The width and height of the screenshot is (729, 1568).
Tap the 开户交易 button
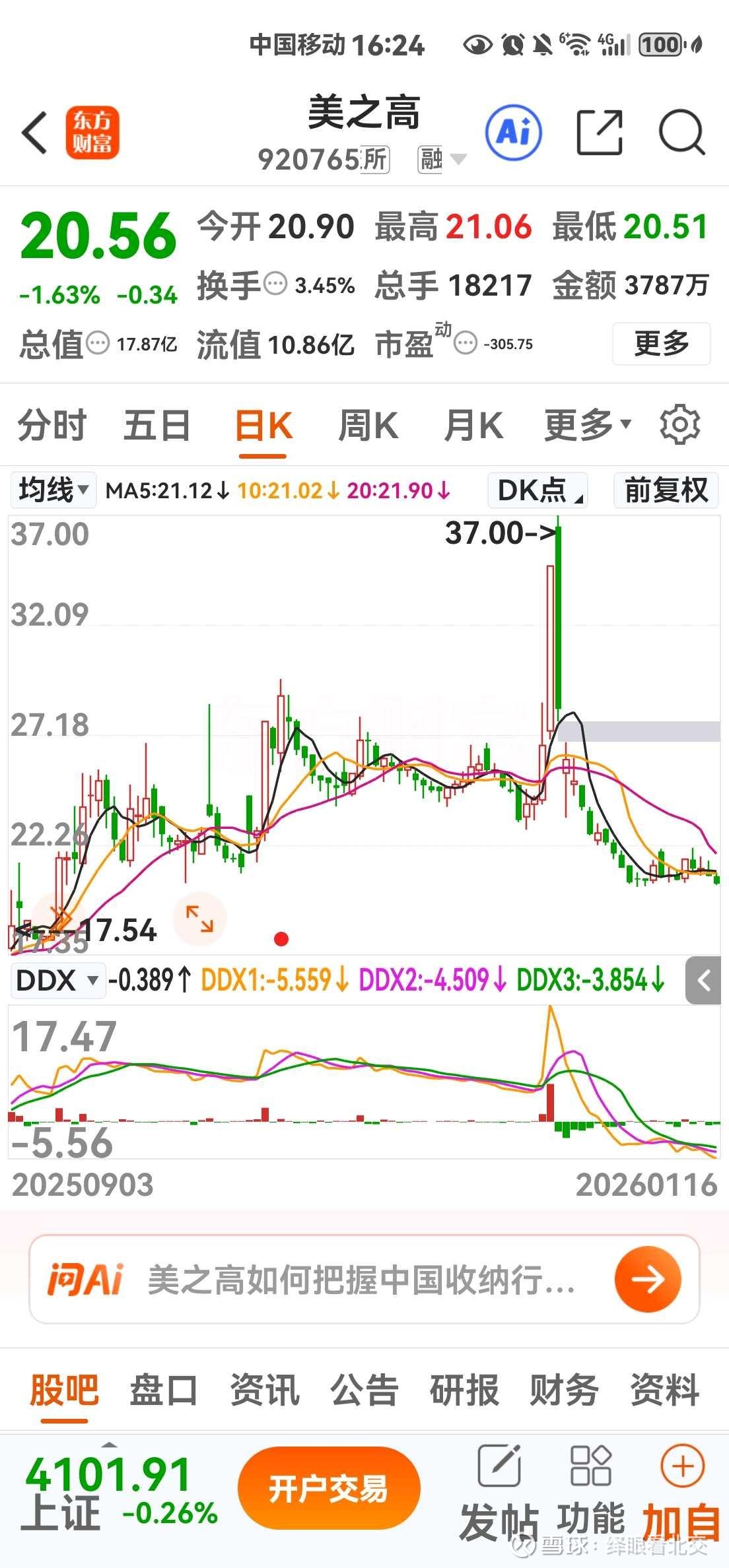pyautogui.click(x=328, y=1488)
